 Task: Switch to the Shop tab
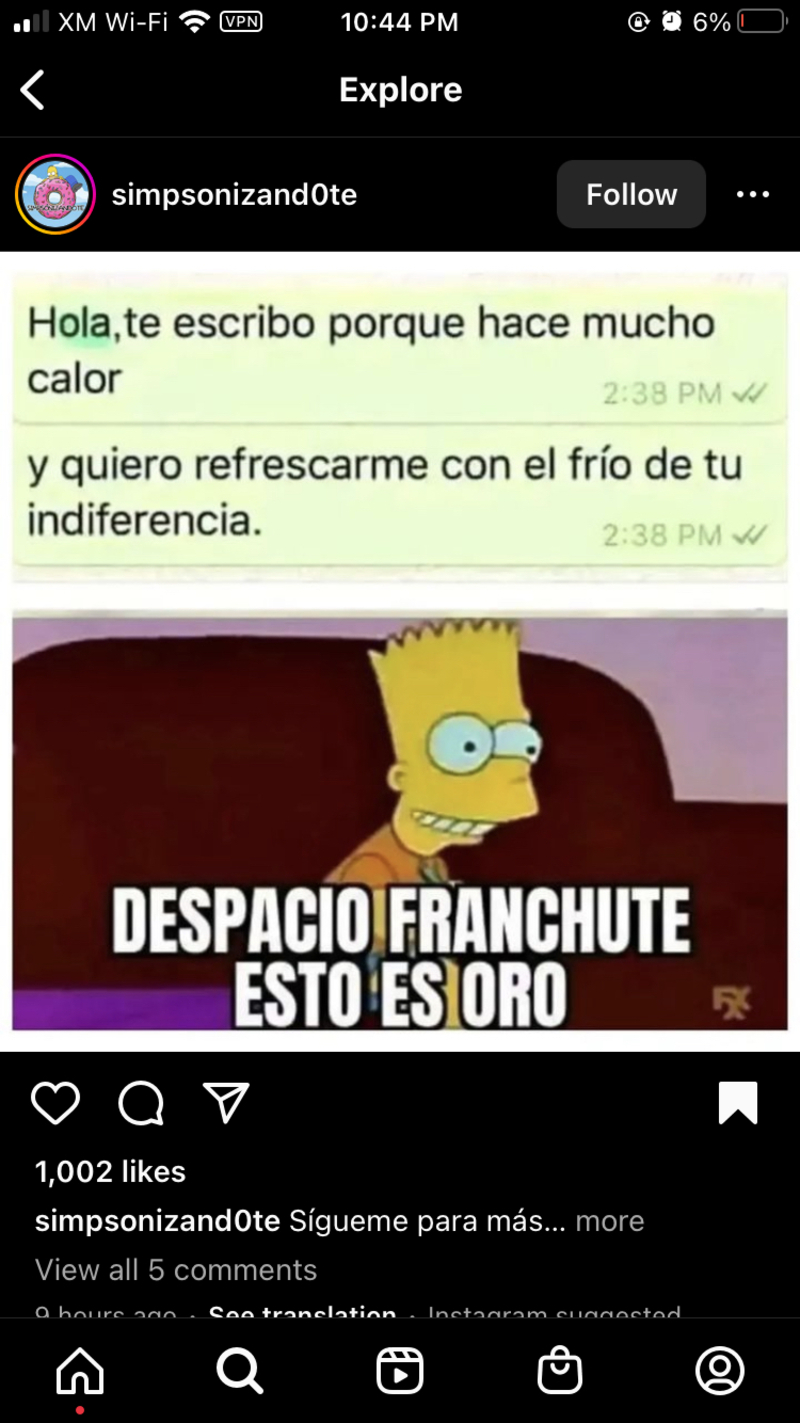pyautogui.click(x=560, y=1371)
